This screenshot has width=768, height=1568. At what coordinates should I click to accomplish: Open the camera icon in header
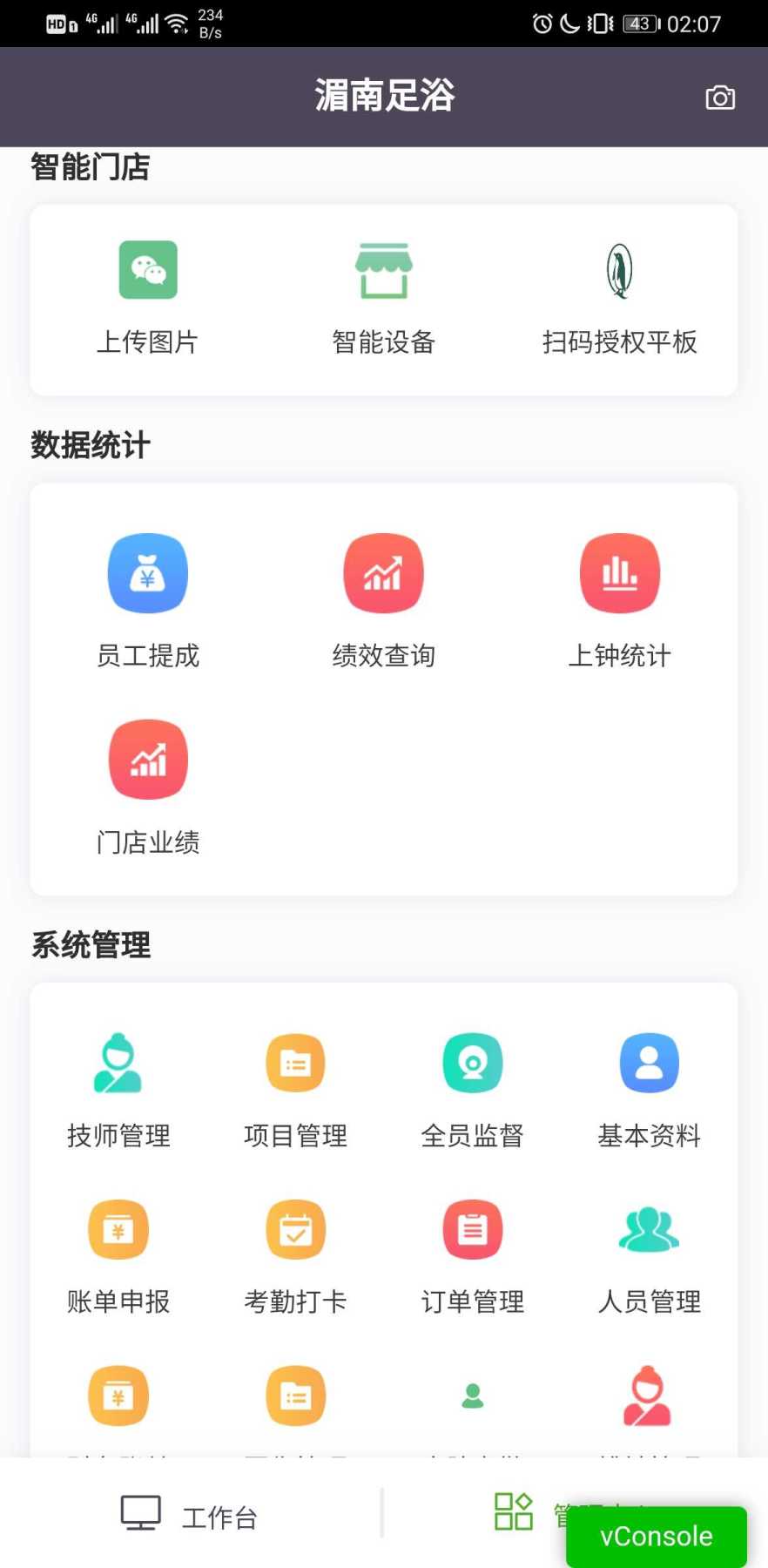pyautogui.click(x=720, y=98)
